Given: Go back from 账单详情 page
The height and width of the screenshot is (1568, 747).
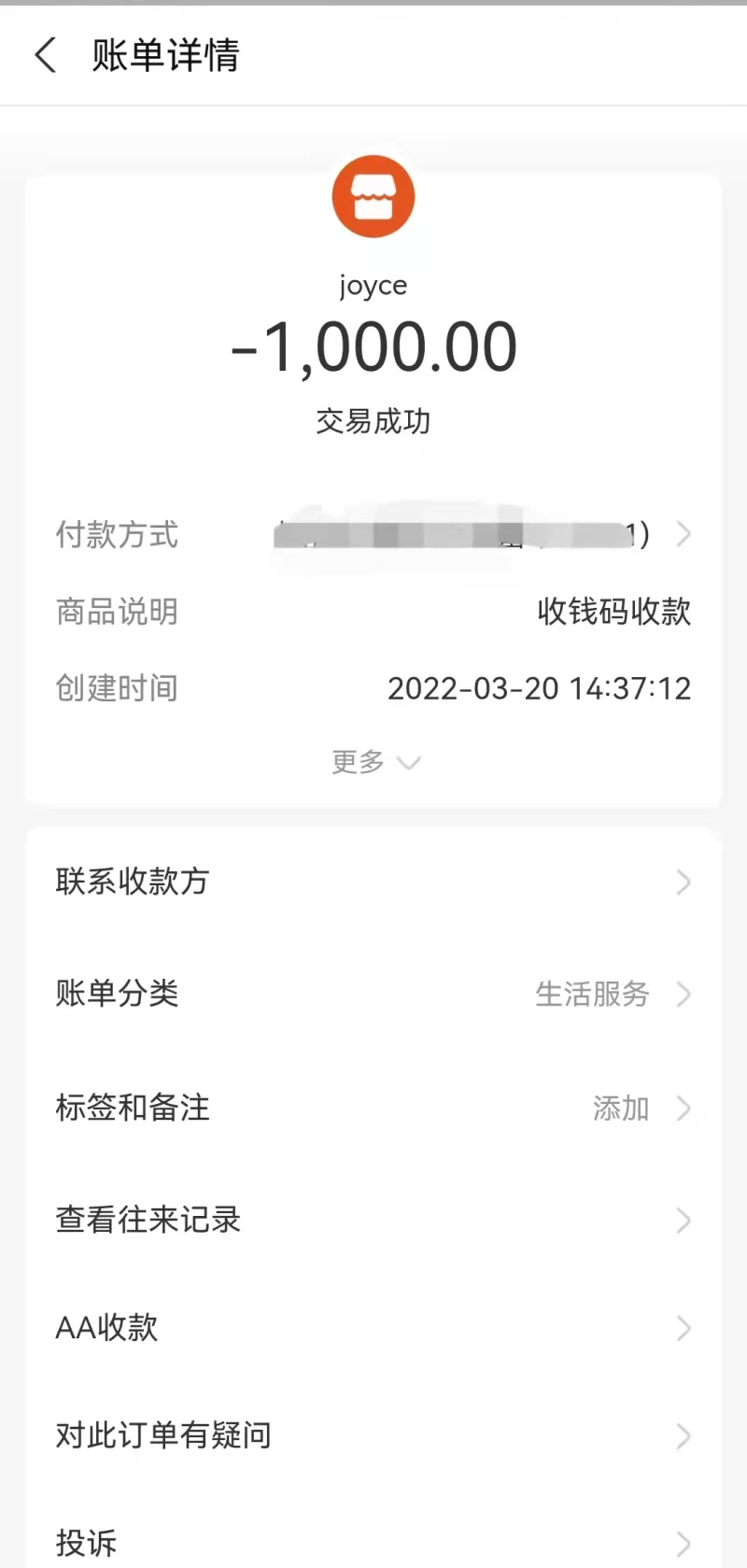Looking at the screenshot, I should coord(46,55).
